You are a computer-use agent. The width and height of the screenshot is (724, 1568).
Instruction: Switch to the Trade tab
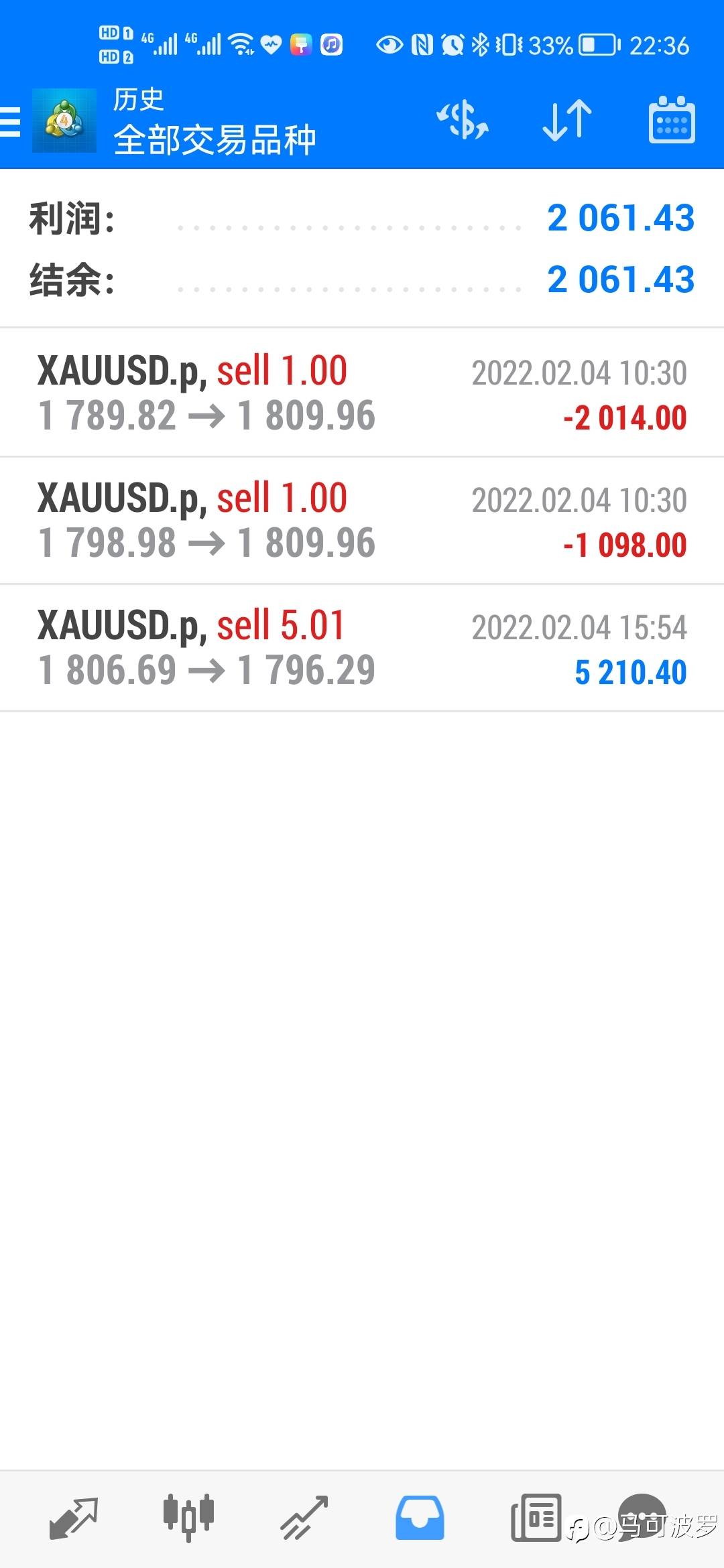click(x=304, y=1518)
